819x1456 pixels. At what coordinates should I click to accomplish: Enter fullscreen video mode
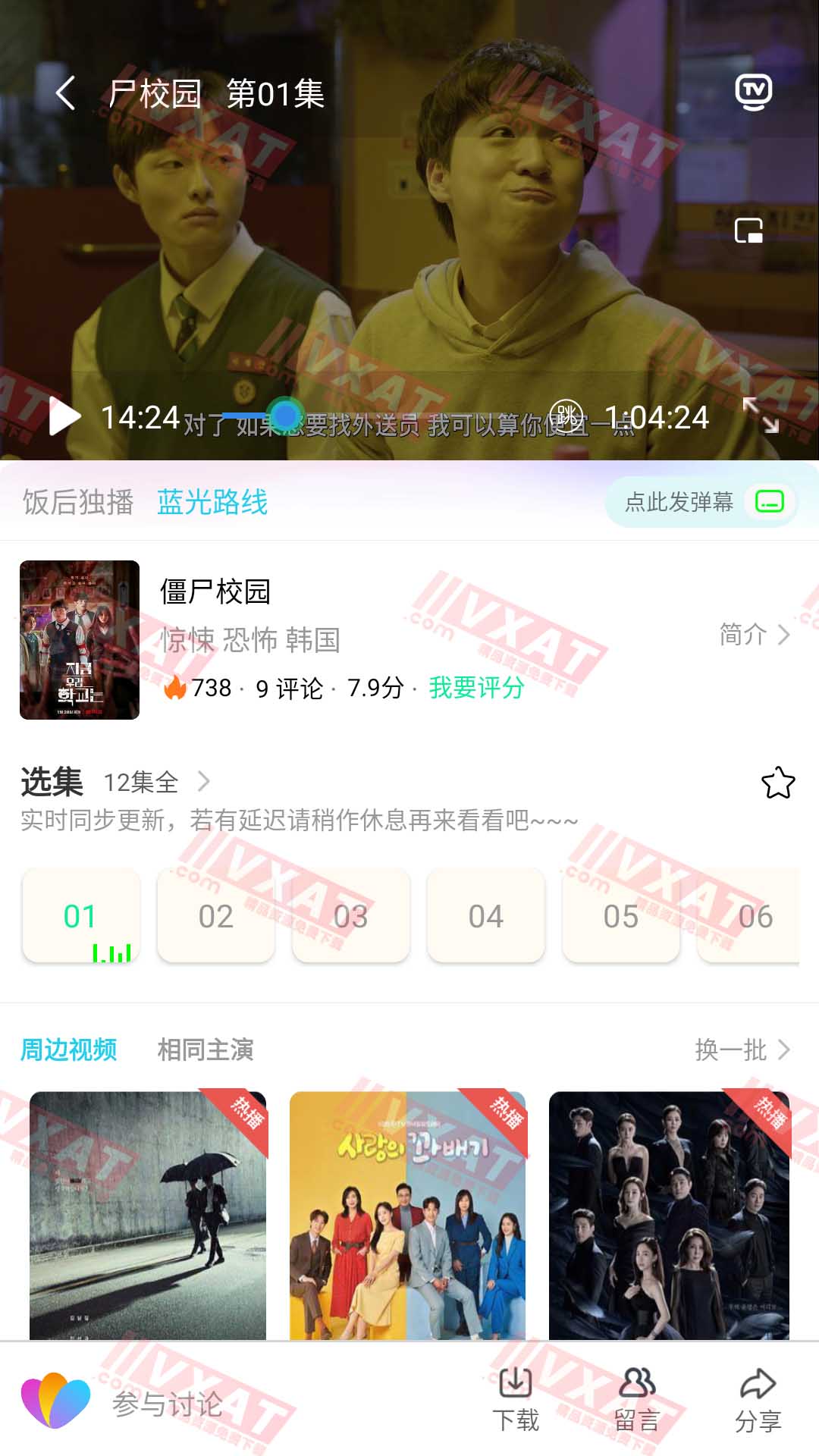pyautogui.click(x=761, y=416)
